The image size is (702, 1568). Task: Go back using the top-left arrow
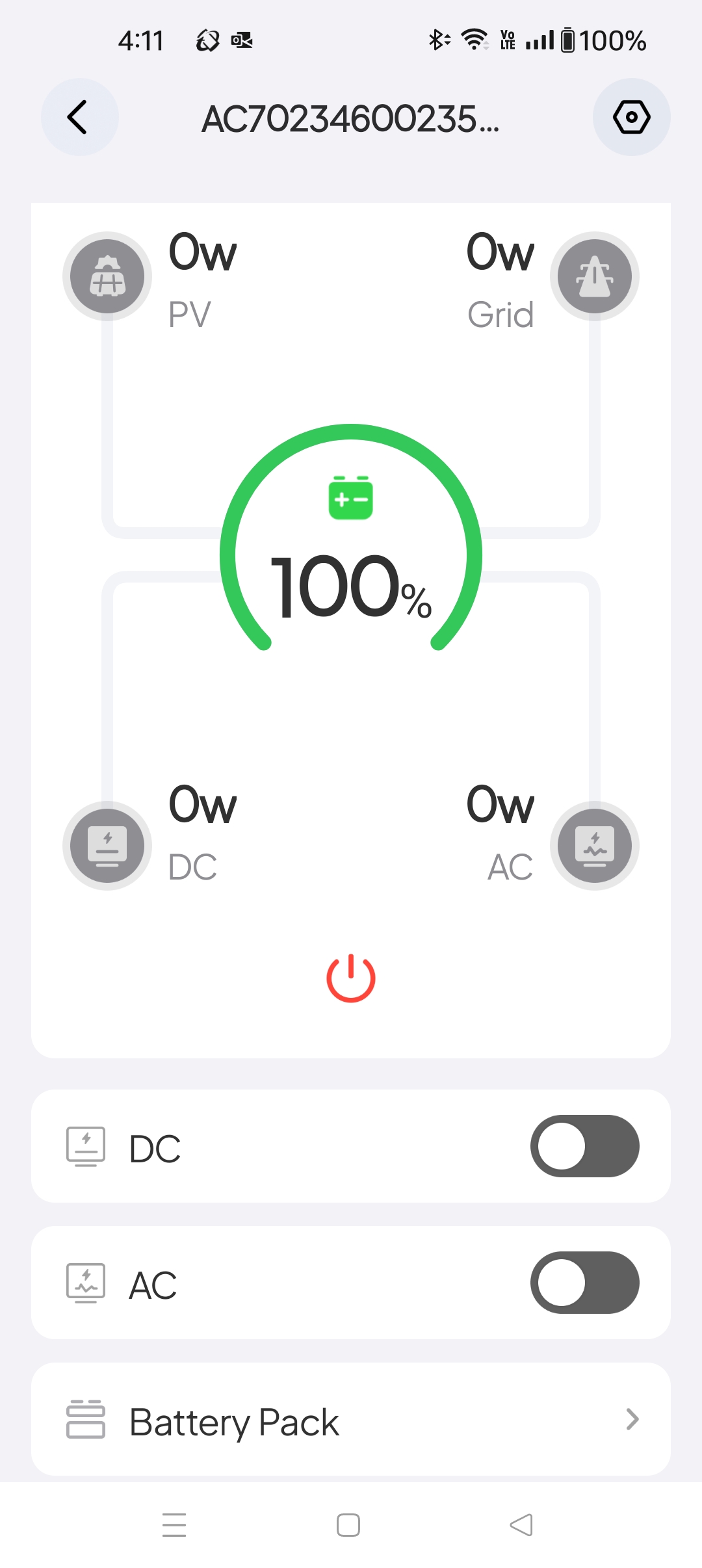pyautogui.click(x=79, y=118)
